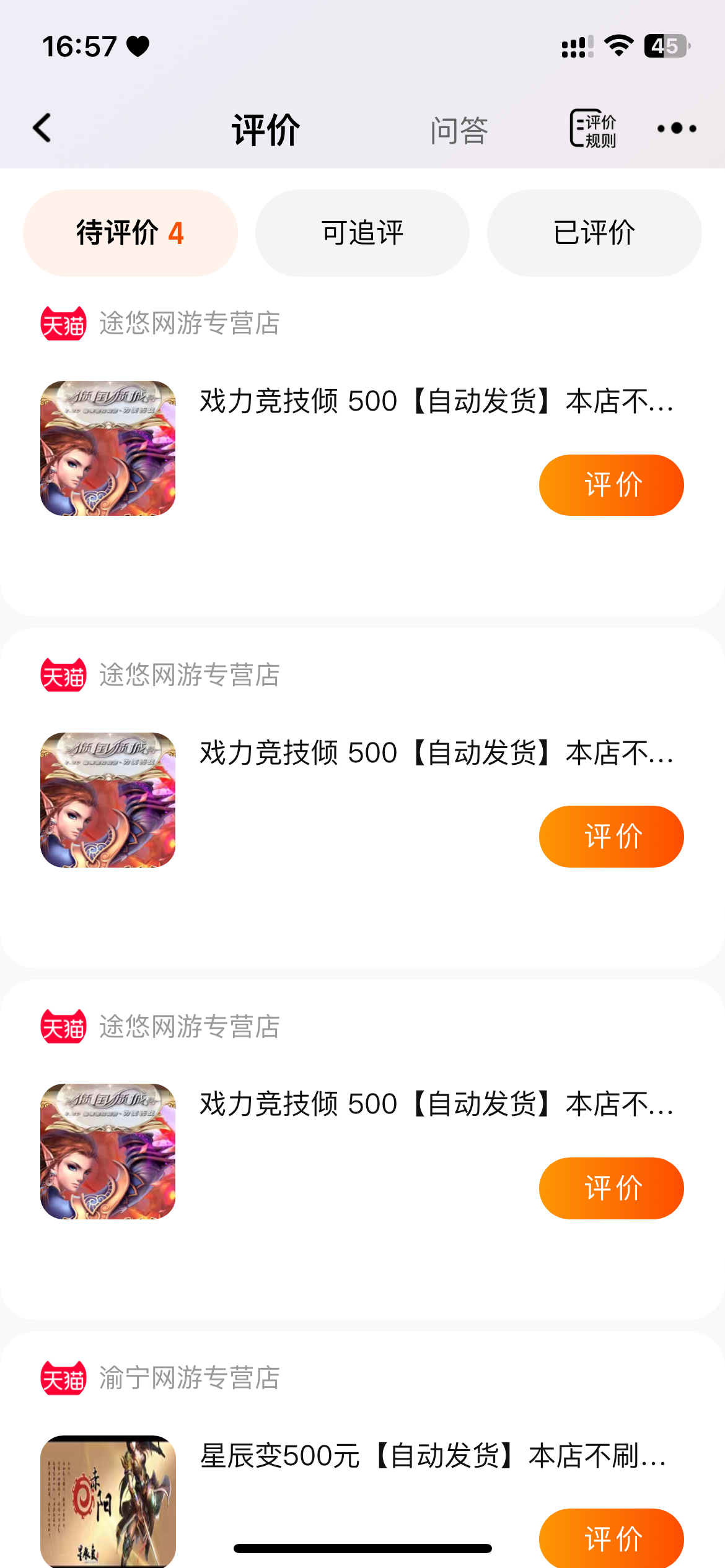
Task: Select the 待评价 4 filter pill
Action: tap(130, 232)
